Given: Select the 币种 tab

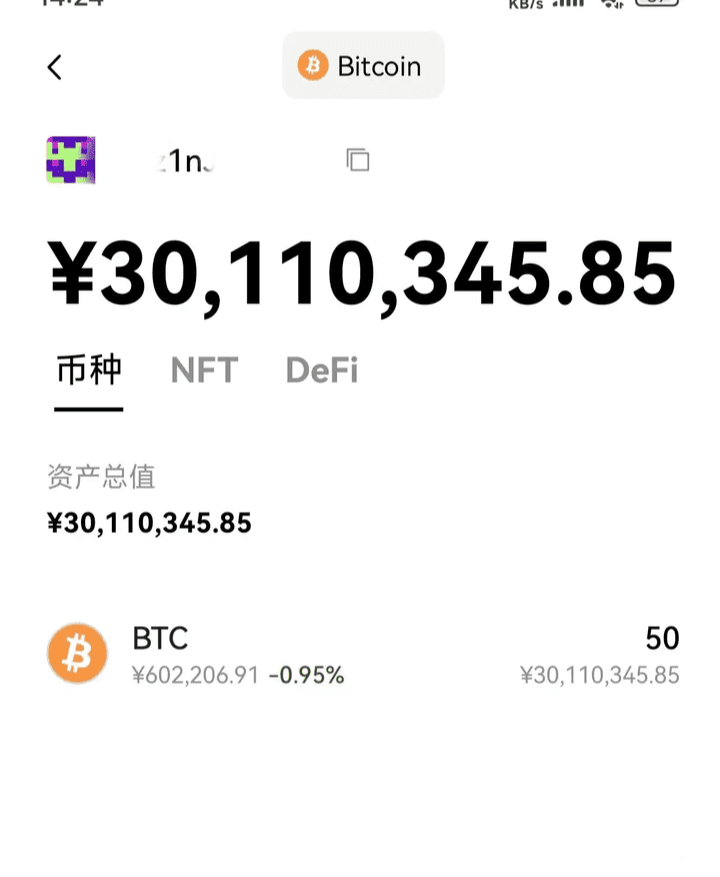Looking at the screenshot, I should [88, 370].
